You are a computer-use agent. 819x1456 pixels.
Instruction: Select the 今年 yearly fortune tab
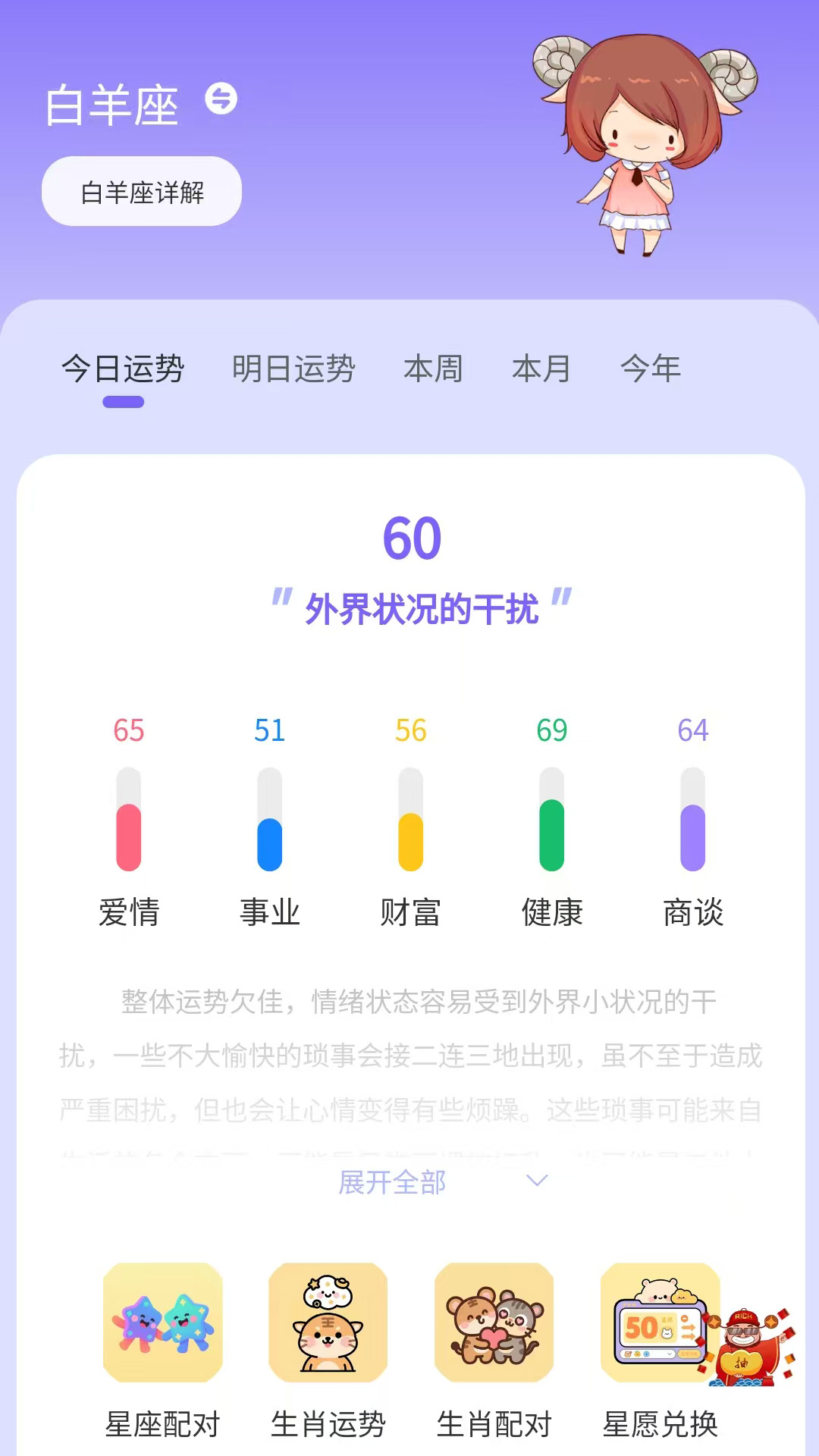[x=651, y=369]
